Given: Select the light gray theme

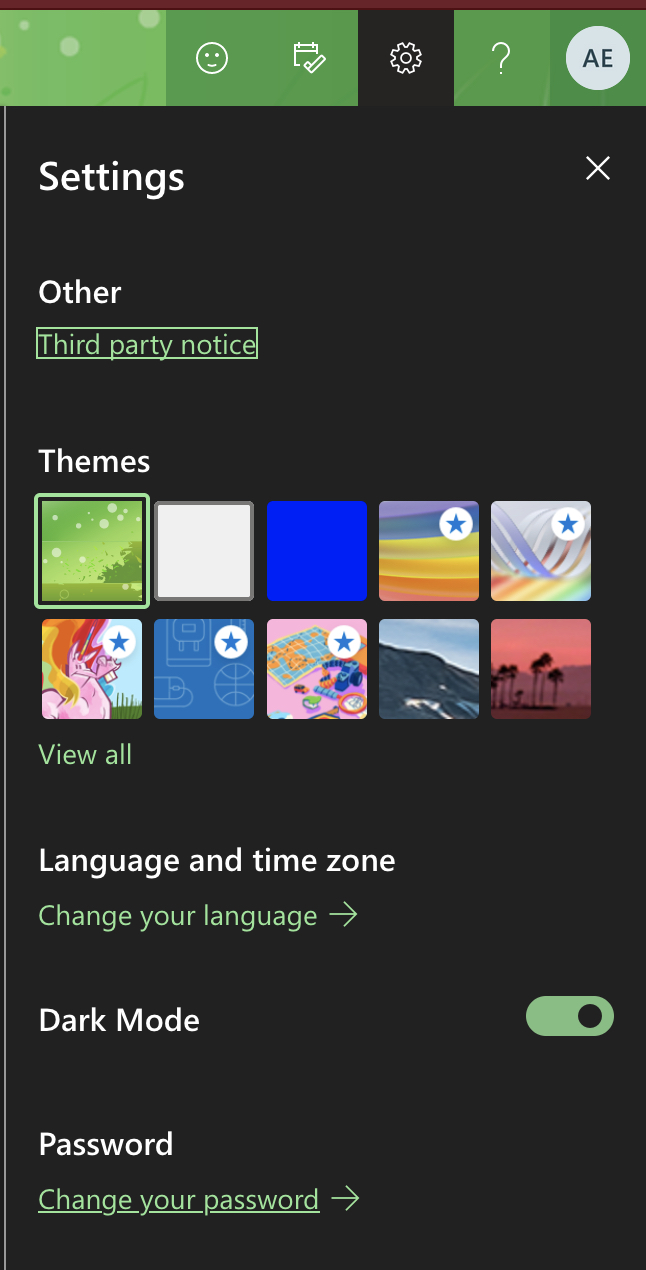Looking at the screenshot, I should (204, 551).
